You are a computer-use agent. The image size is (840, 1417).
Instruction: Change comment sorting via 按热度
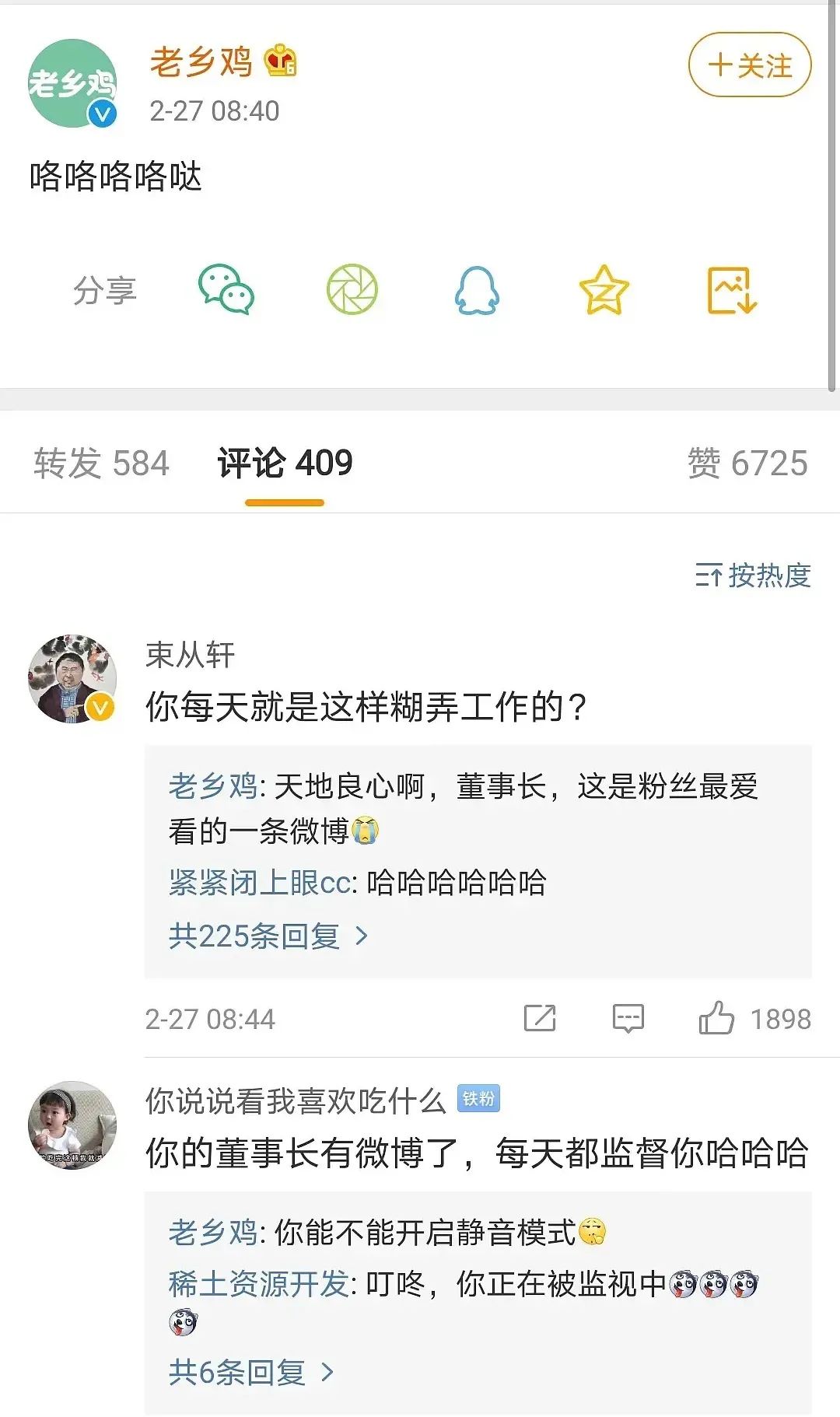[753, 576]
